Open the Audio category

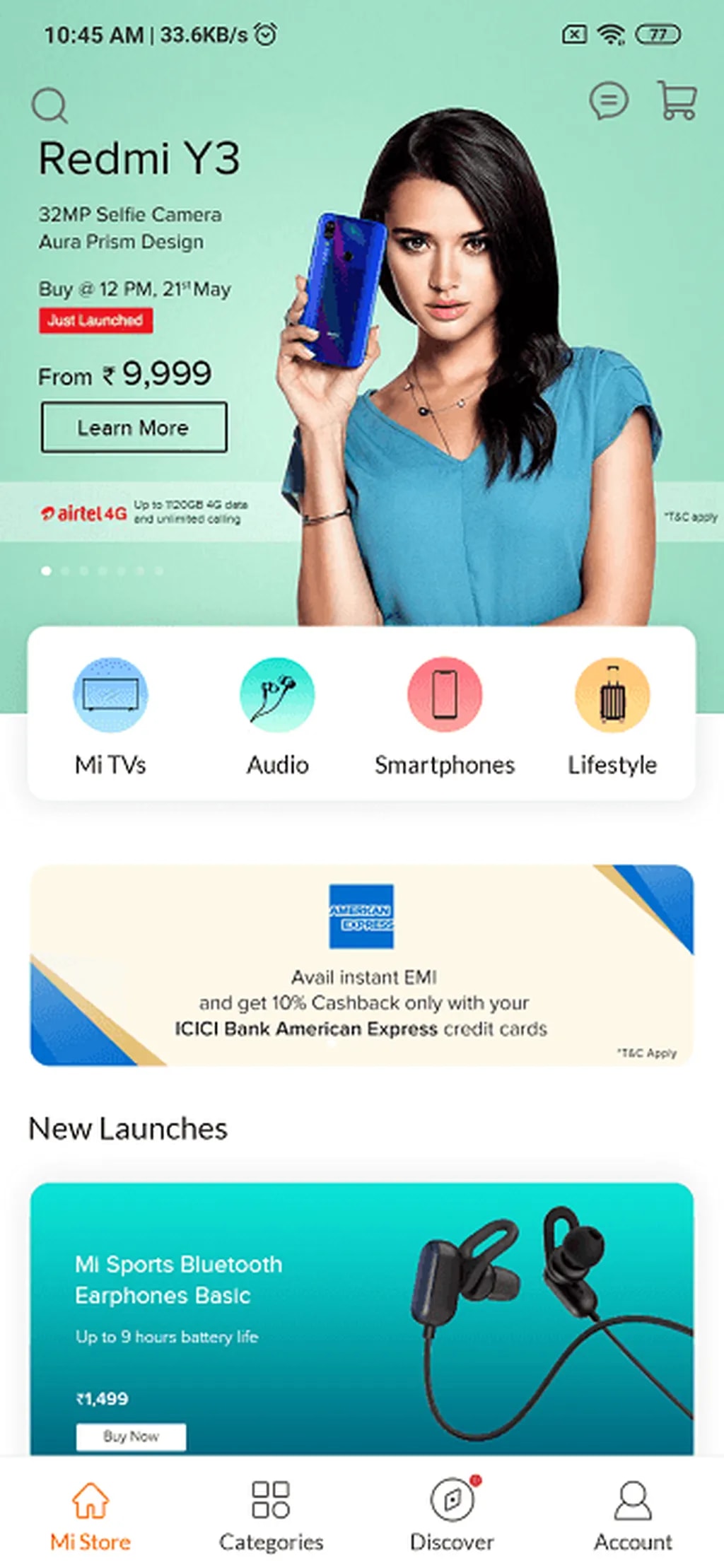pyautogui.click(x=277, y=715)
